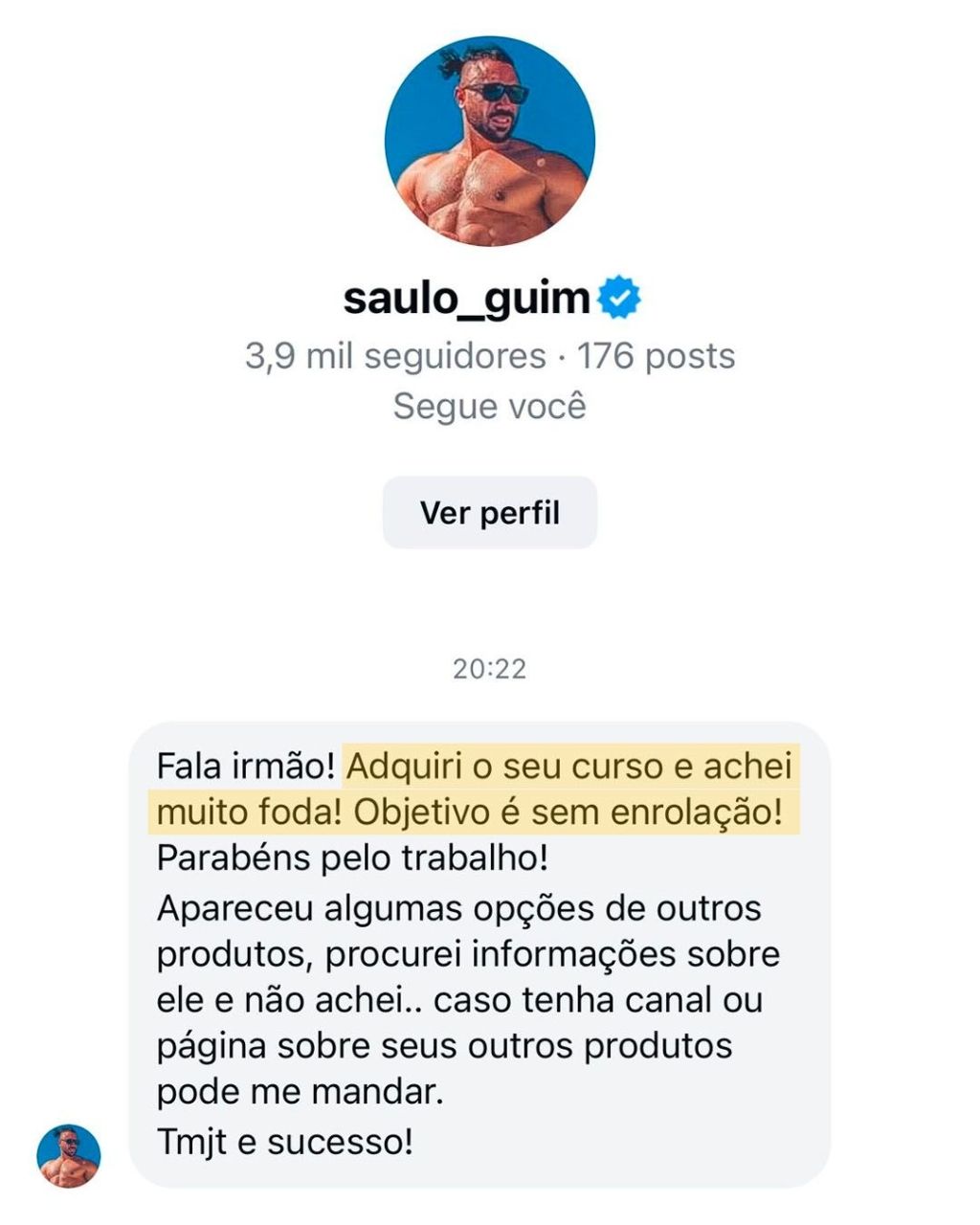This screenshot has height=1225, width=980.
Task: Tap the Ver perfil button
Action: pos(489,513)
